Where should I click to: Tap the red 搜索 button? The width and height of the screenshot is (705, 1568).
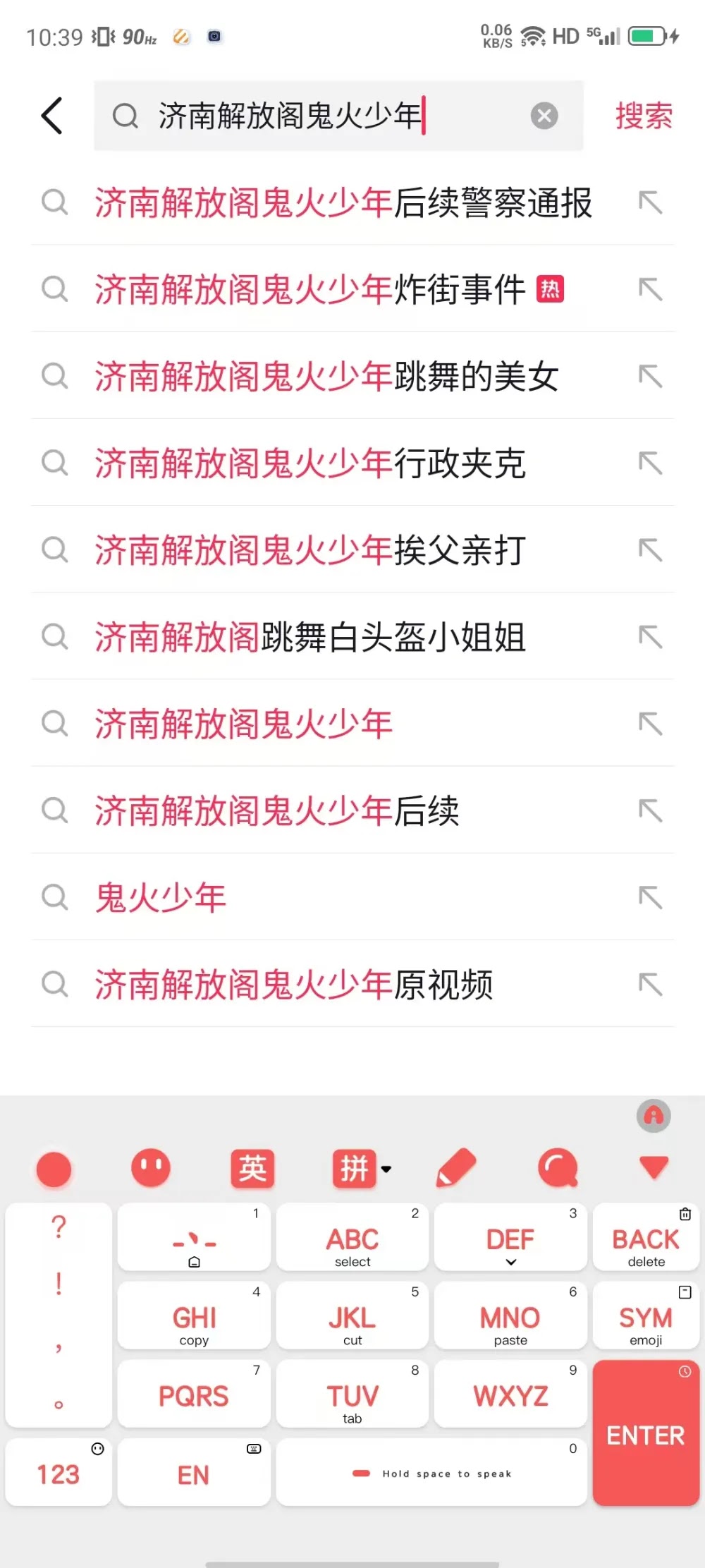coord(644,116)
